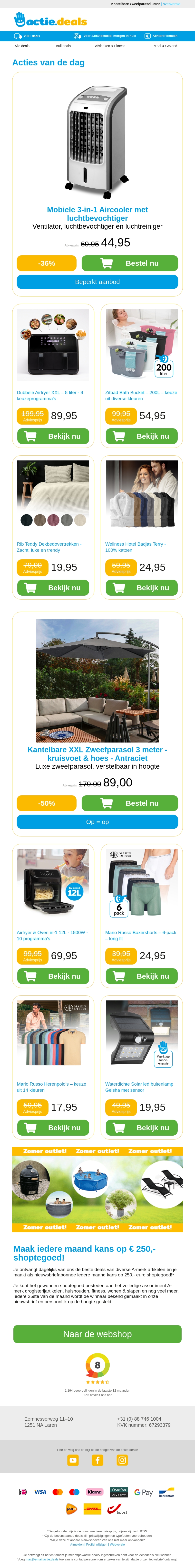Go to Alle deals
The image size is (195, 1568).
point(22,46)
